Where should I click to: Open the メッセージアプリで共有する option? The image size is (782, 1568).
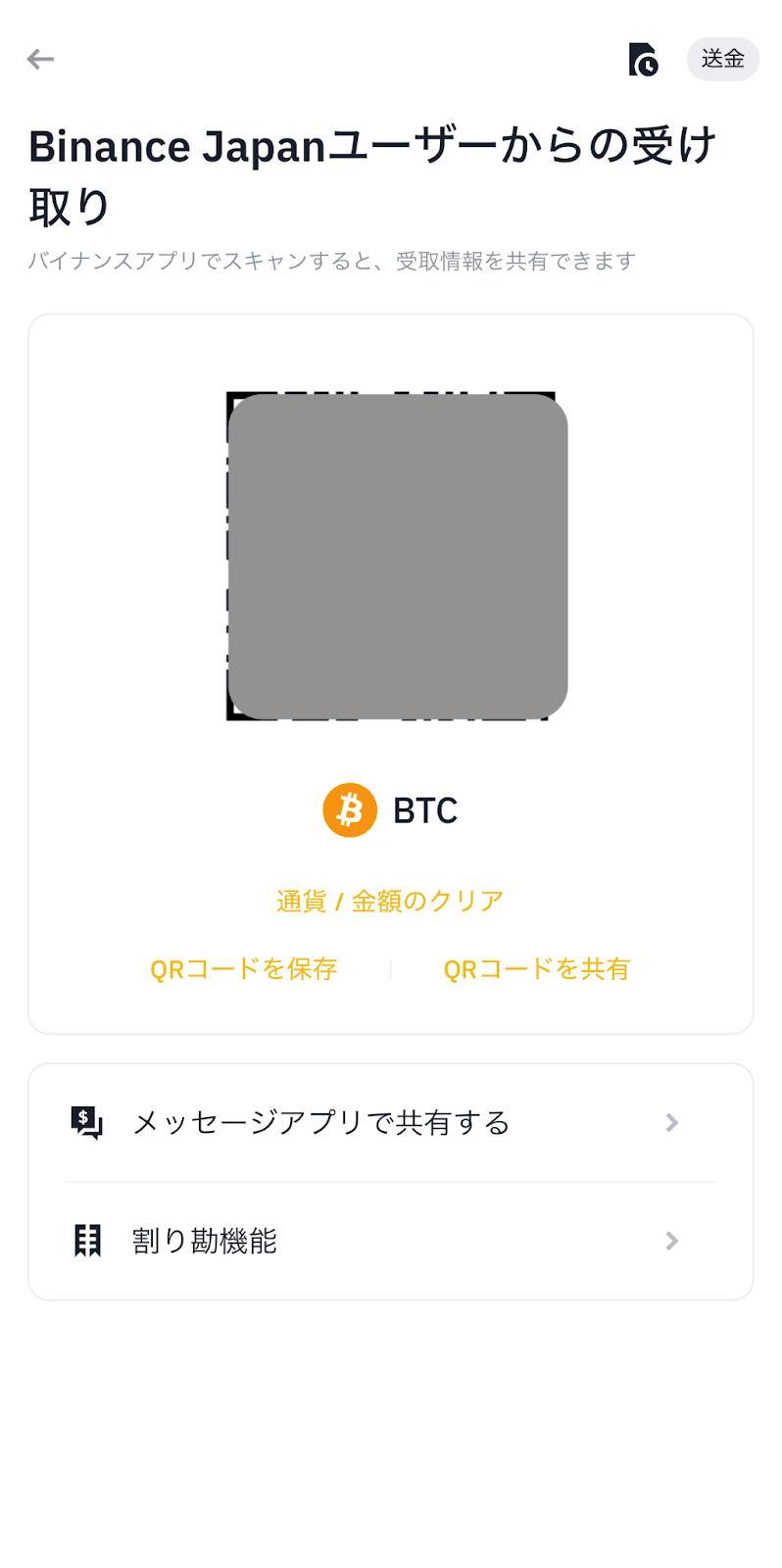pyautogui.click(x=321, y=1122)
